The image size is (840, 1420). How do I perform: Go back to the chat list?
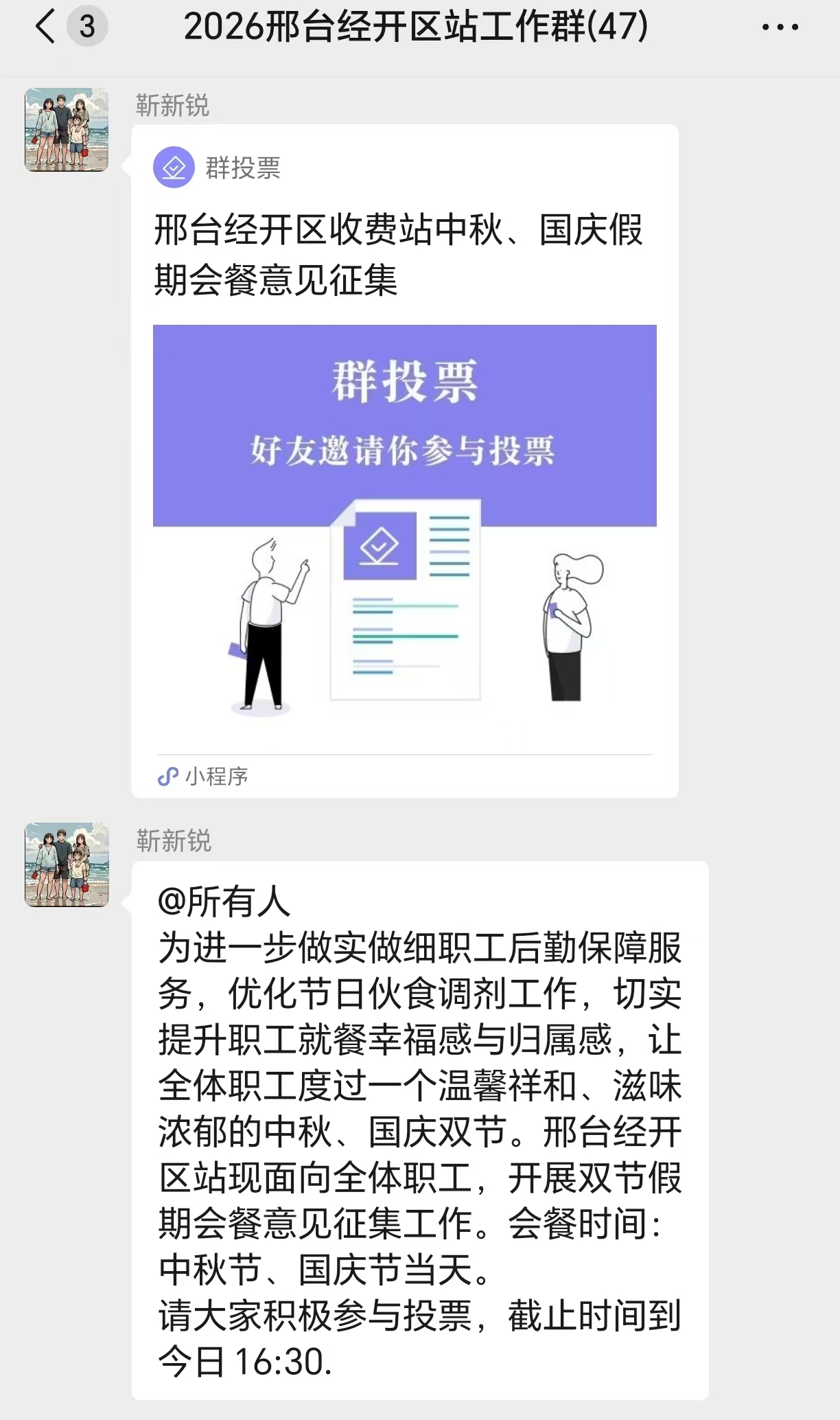pos(45,27)
